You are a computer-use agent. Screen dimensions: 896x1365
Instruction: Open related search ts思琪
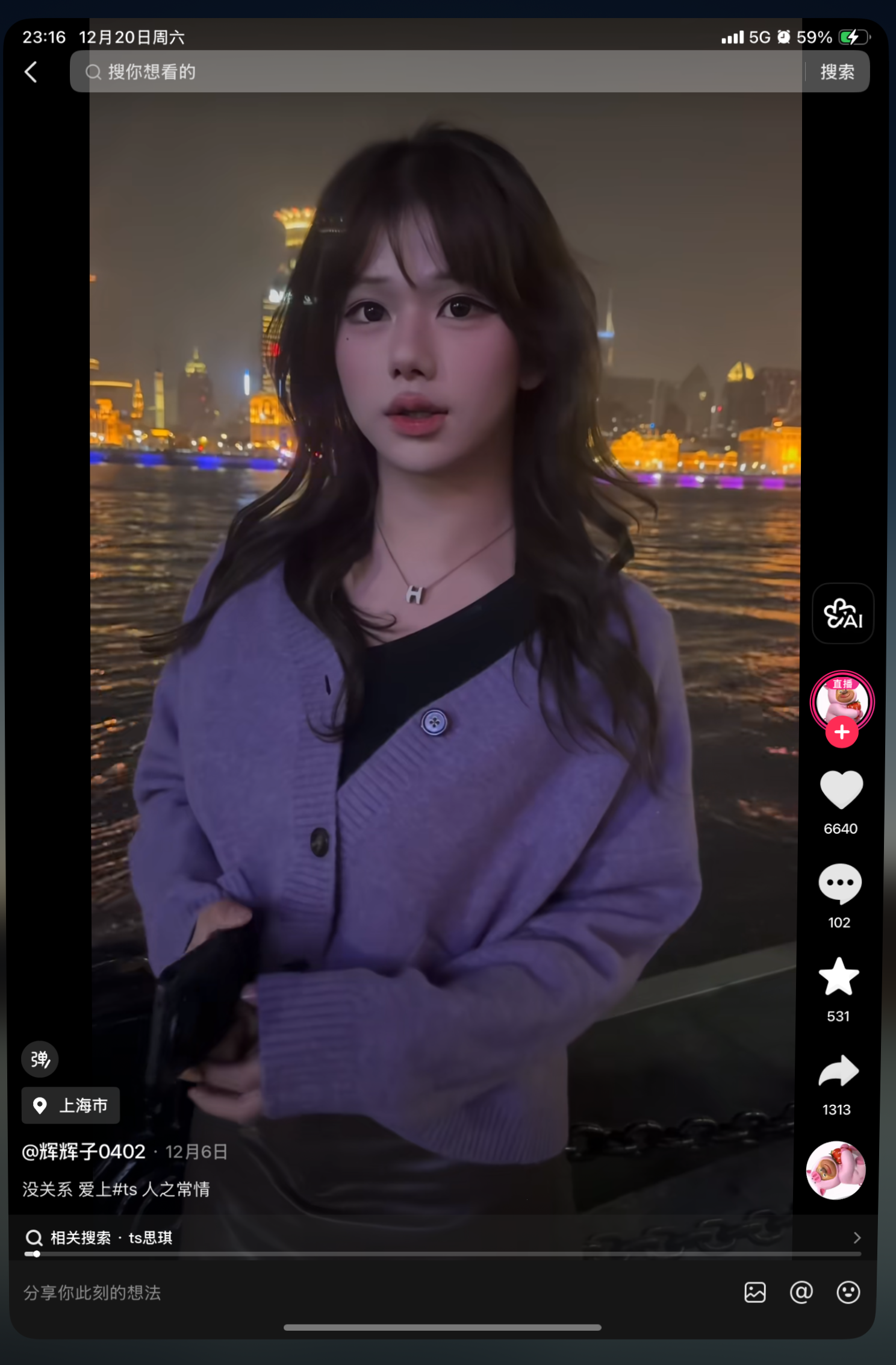pyautogui.click(x=151, y=1238)
